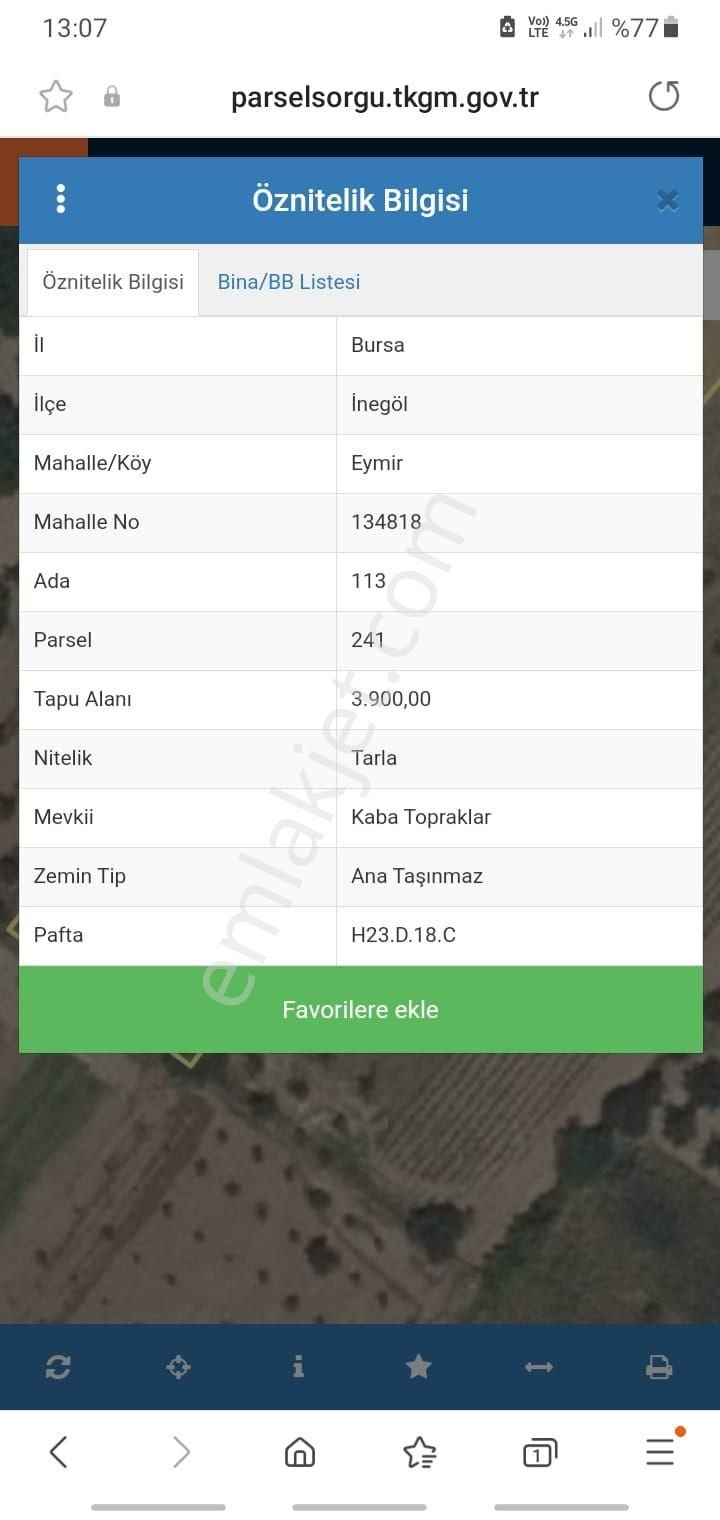Viewport: 720px width, 1520px height.
Task: Reload the page
Action: [x=664, y=97]
